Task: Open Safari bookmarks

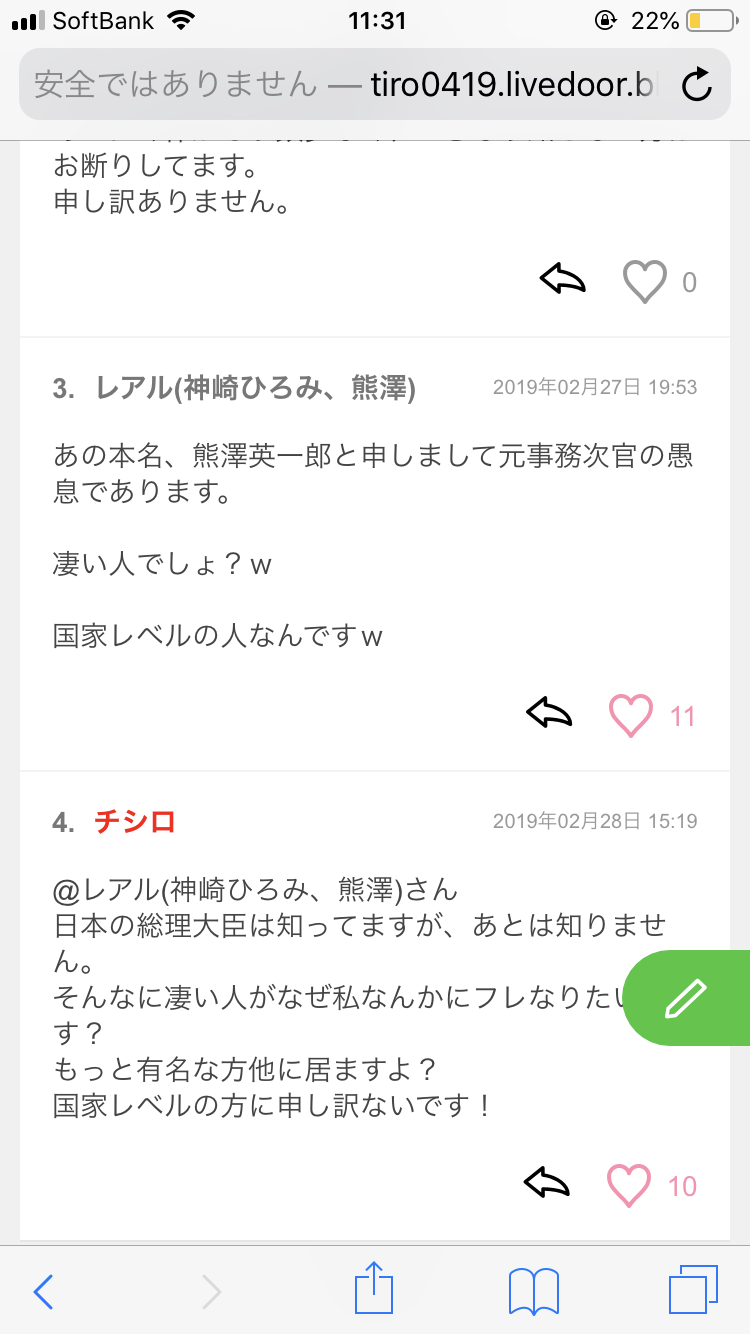Action: click(533, 1291)
